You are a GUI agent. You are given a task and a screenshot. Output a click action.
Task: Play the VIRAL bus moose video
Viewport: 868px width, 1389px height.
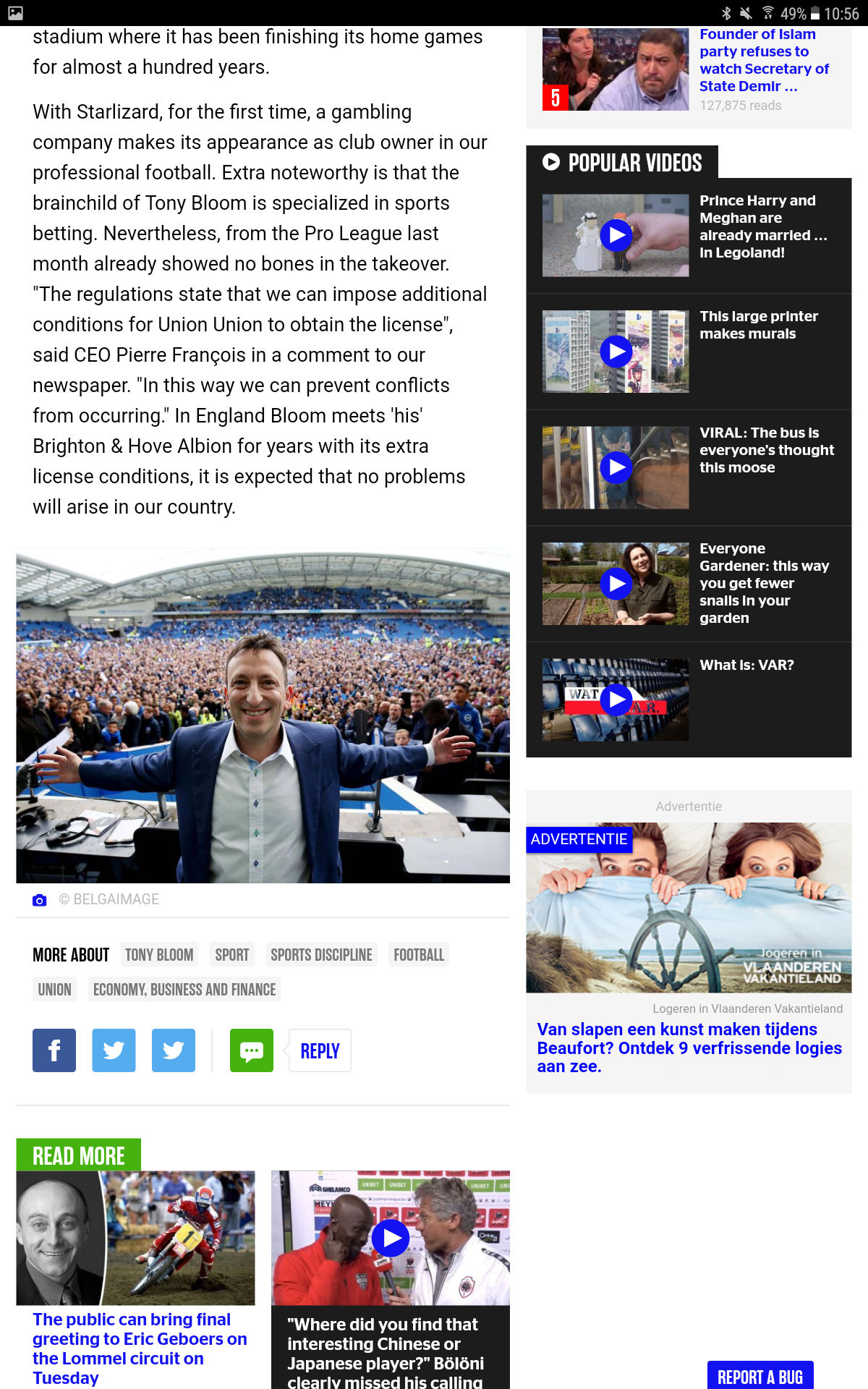(x=616, y=467)
